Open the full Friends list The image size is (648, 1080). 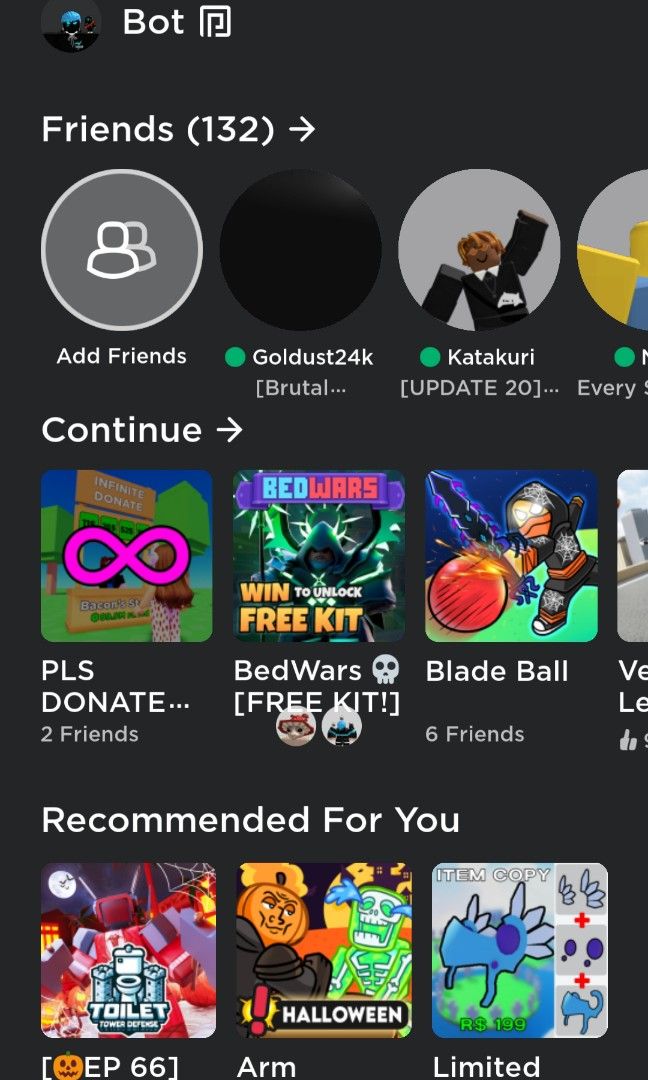pos(178,130)
